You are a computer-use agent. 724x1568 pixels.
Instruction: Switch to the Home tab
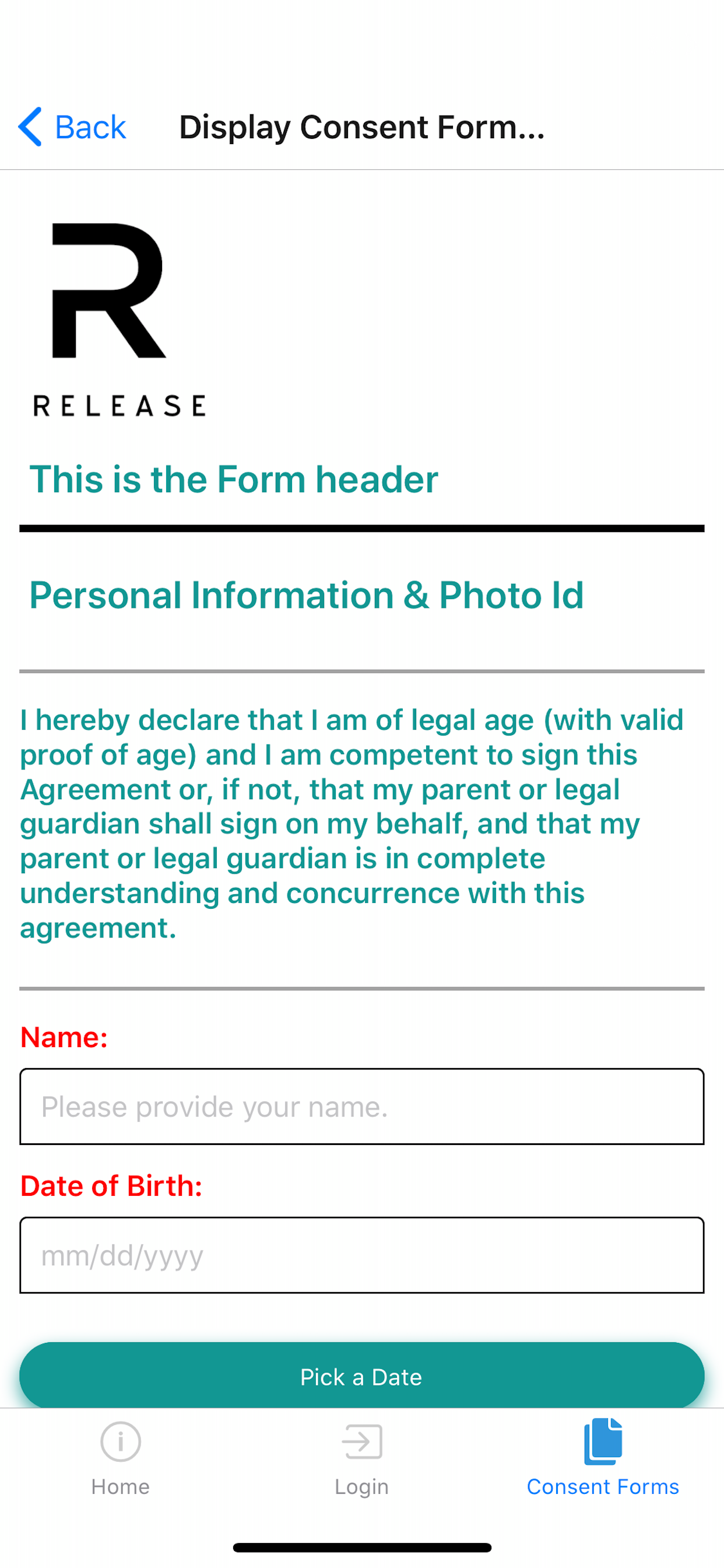tap(121, 1458)
